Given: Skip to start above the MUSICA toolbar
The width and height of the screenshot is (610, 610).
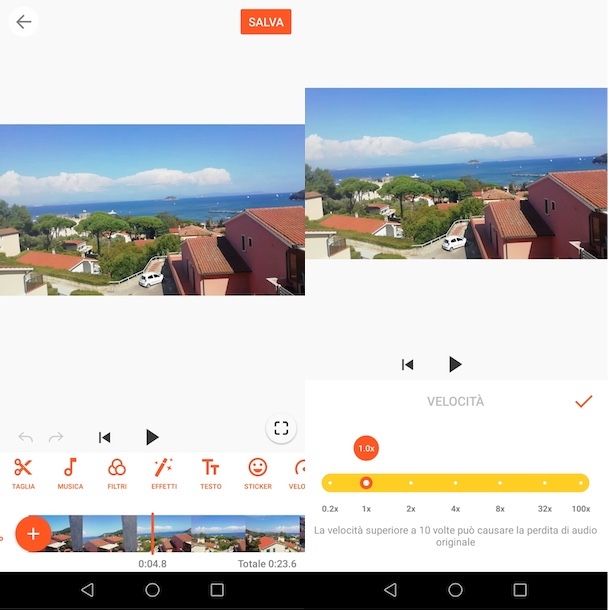Looking at the screenshot, I should [104, 437].
